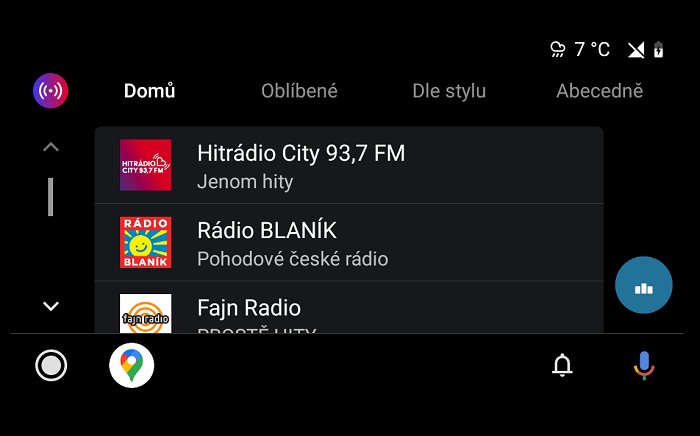The height and width of the screenshot is (436, 700).
Task: Open the Dle stylu tab
Action: (449, 91)
